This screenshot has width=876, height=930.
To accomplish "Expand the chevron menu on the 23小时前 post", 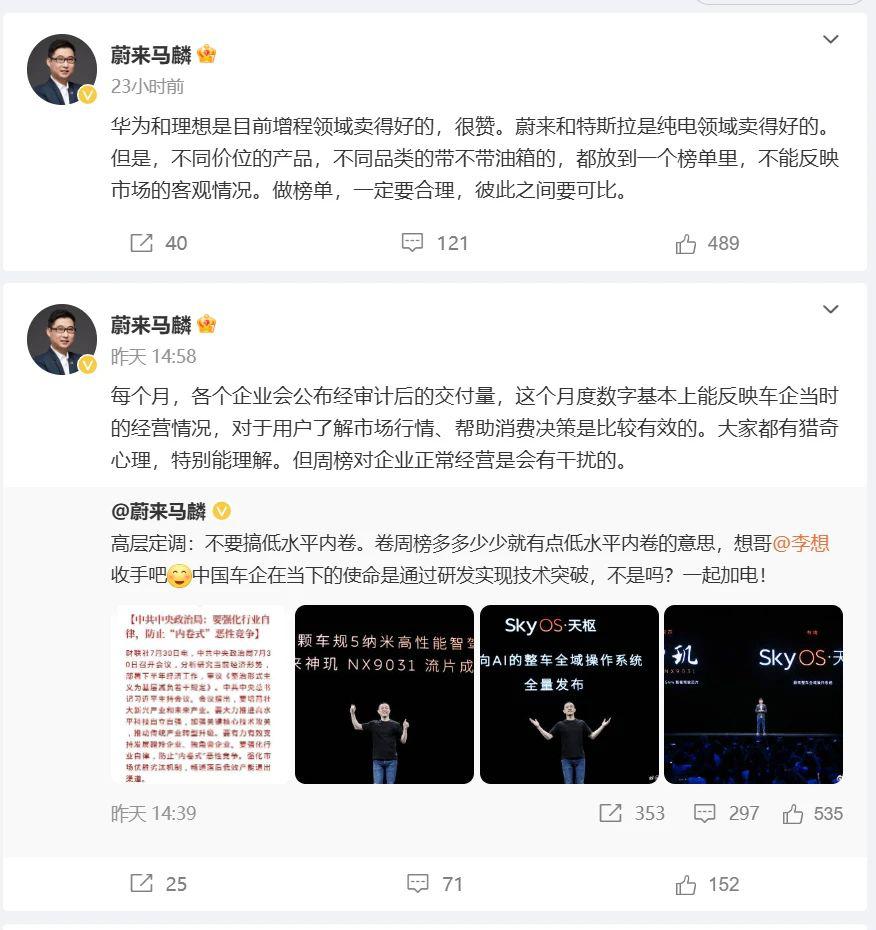I will 830,40.
